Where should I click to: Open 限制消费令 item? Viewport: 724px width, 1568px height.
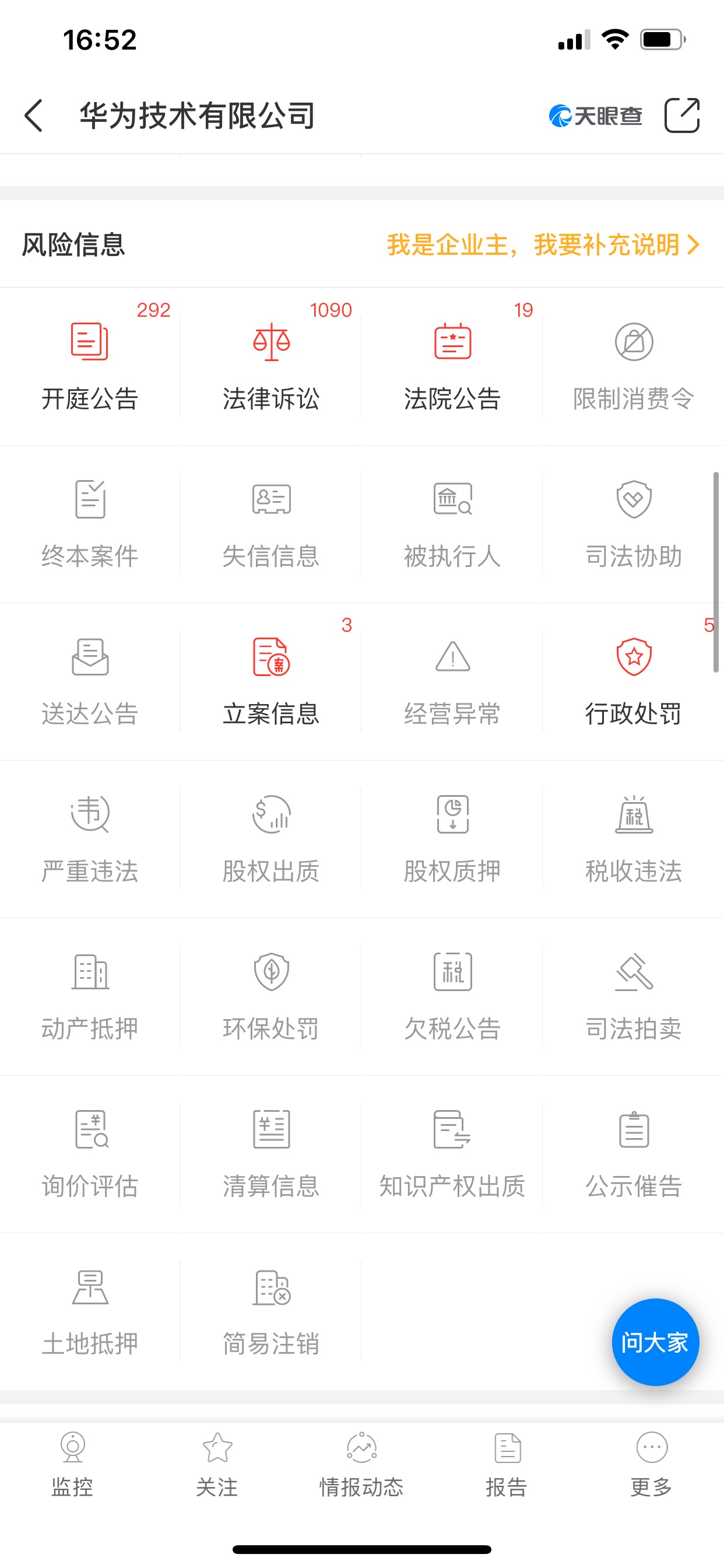(x=634, y=367)
